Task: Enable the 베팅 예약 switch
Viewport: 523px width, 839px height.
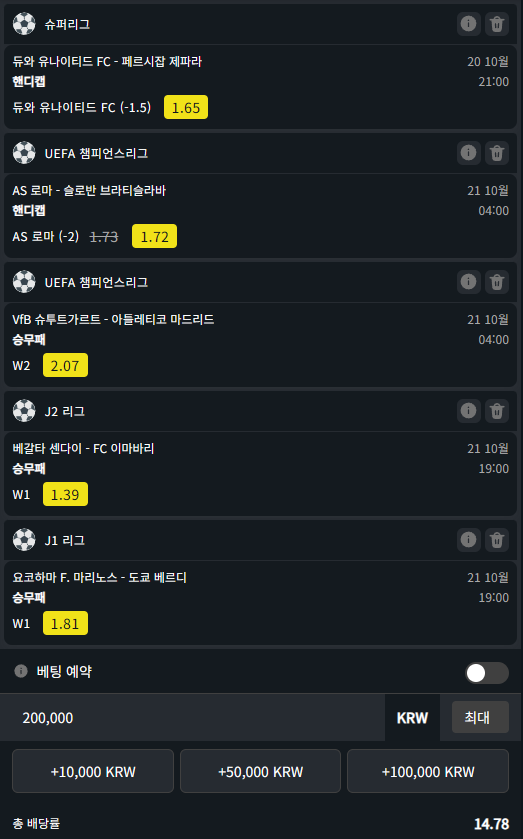Action: (487, 673)
